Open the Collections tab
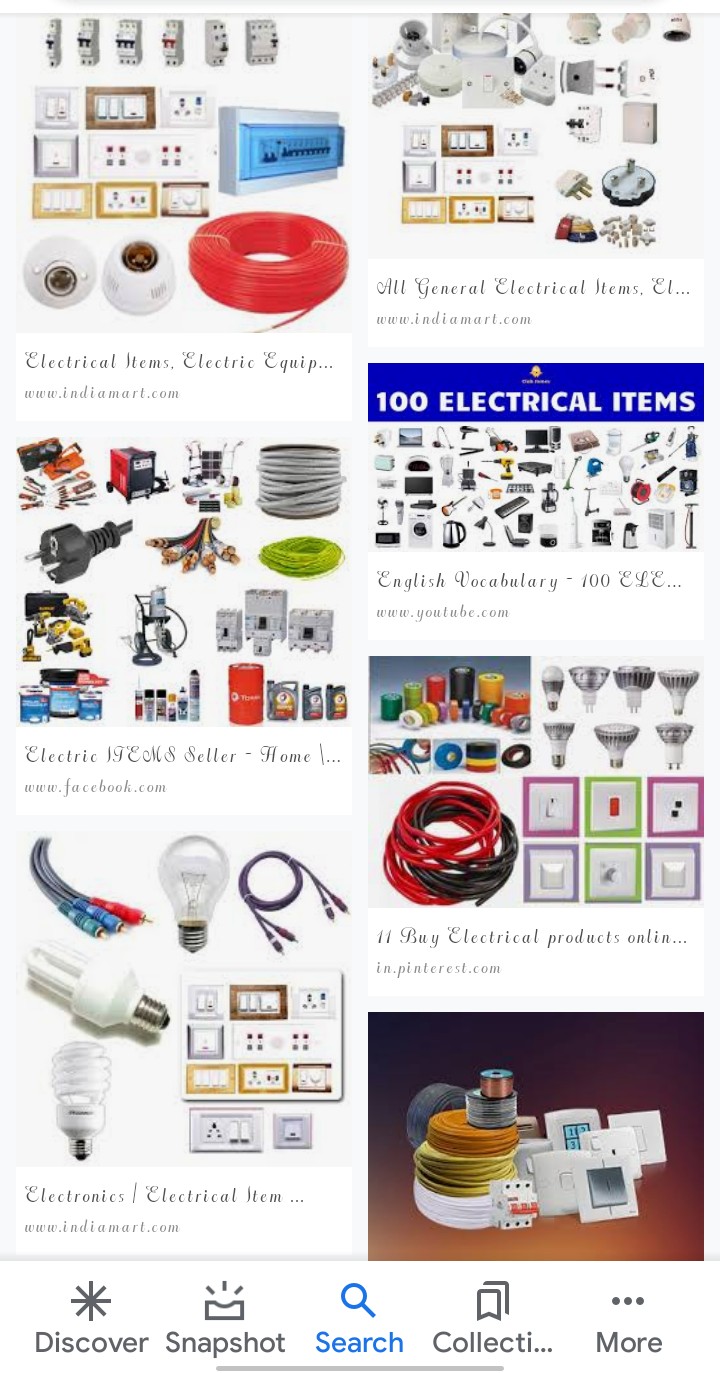Image resolution: width=720 pixels, height=1373 pixels. [x=492, y=1318]
